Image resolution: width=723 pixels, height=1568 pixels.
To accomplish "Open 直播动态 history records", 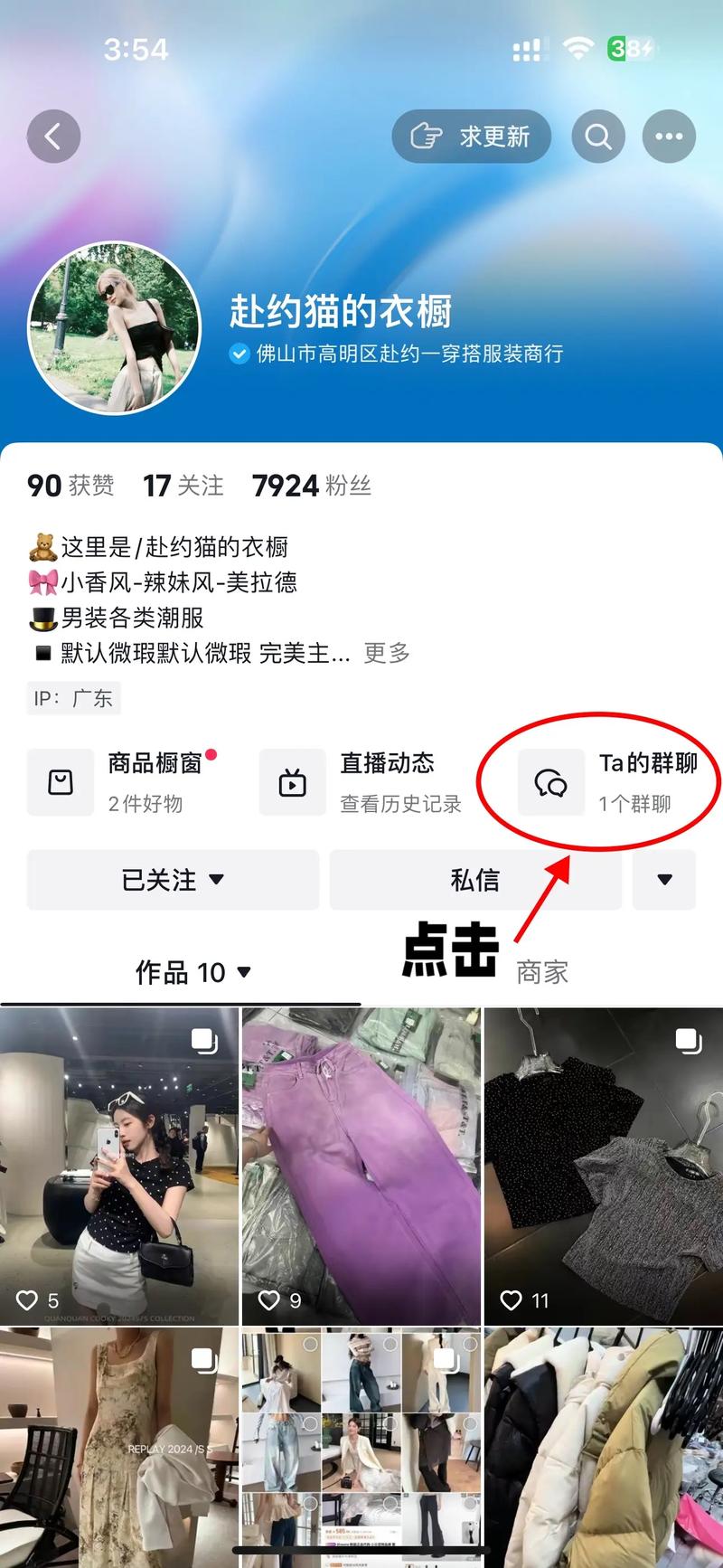I will pyautogui.click(x=361, y=781).
